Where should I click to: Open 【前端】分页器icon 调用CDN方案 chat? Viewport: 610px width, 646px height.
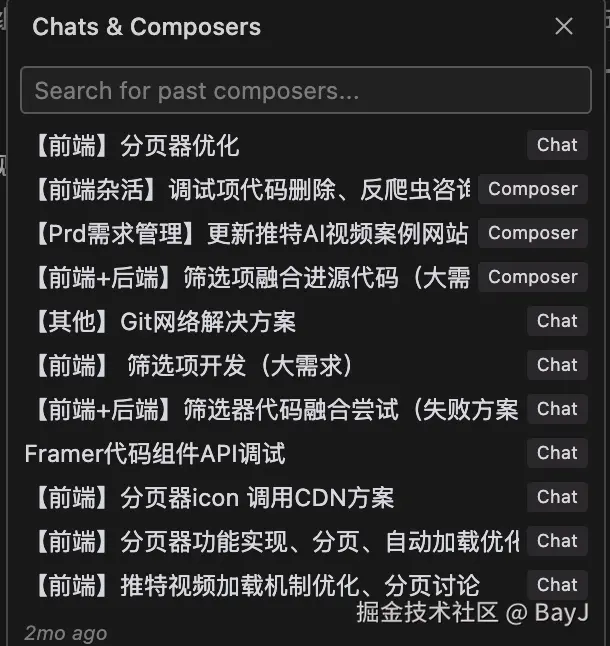[210, 497]
